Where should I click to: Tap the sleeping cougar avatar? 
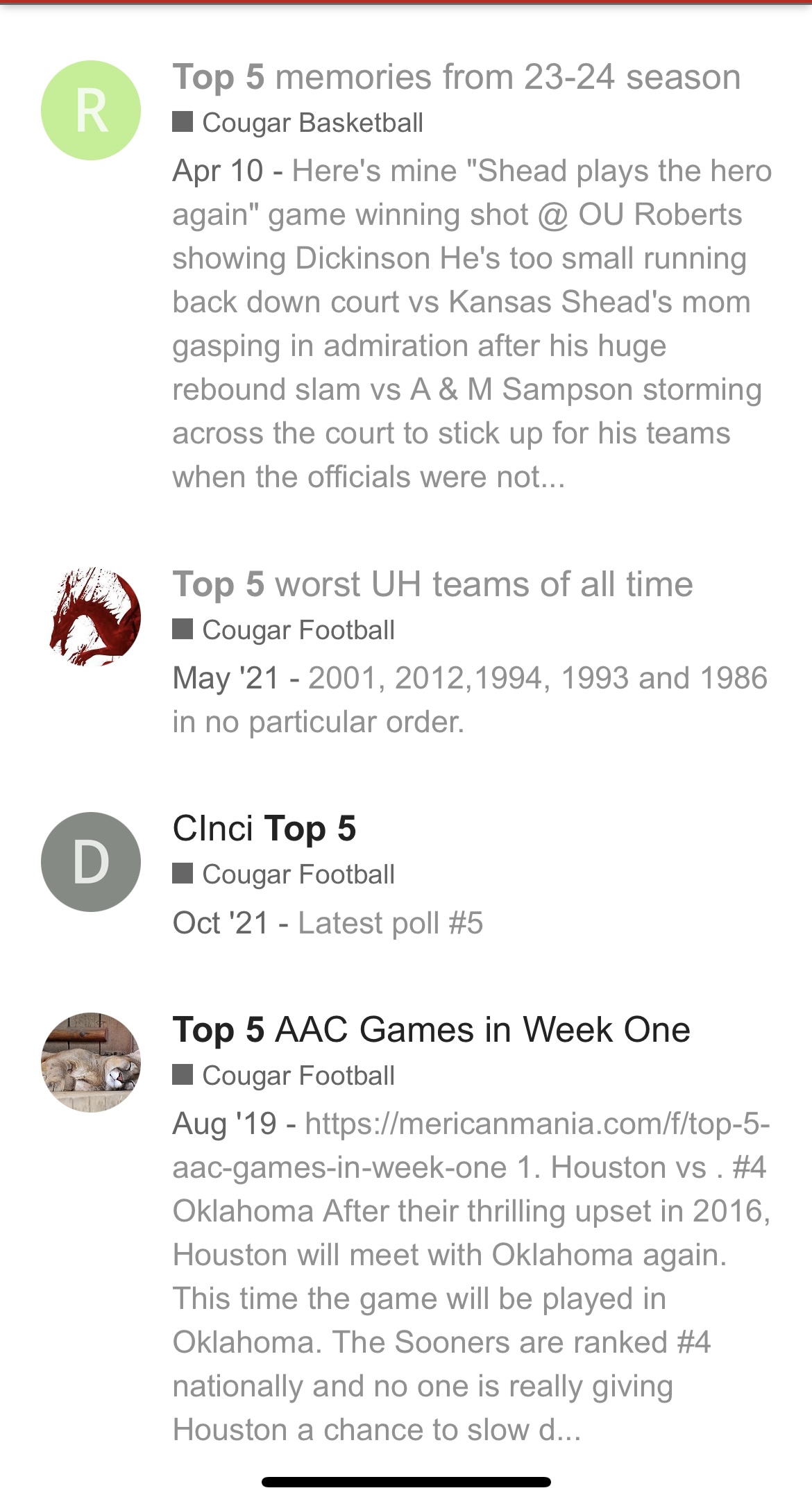pos(91,1063)
